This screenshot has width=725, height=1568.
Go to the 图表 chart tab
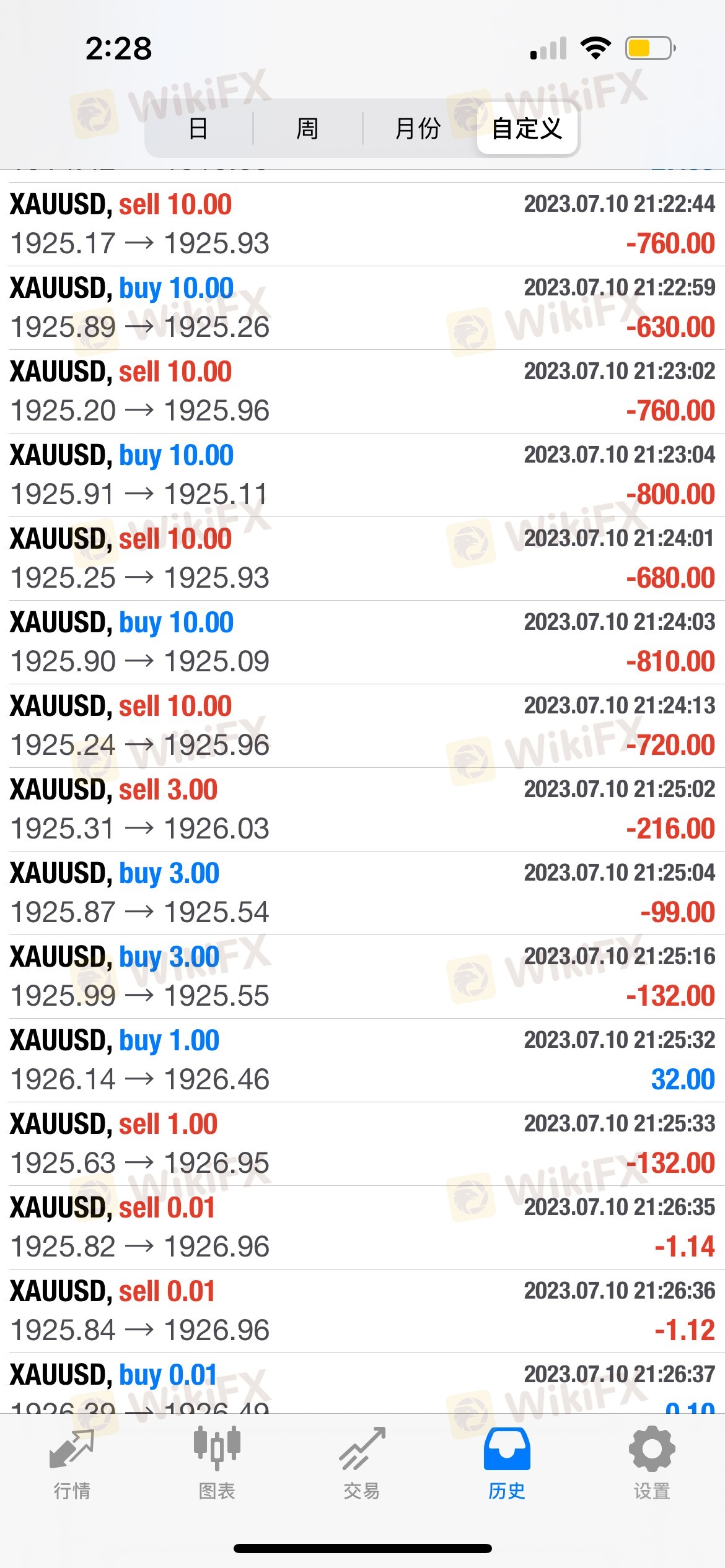coord(217,1464)
